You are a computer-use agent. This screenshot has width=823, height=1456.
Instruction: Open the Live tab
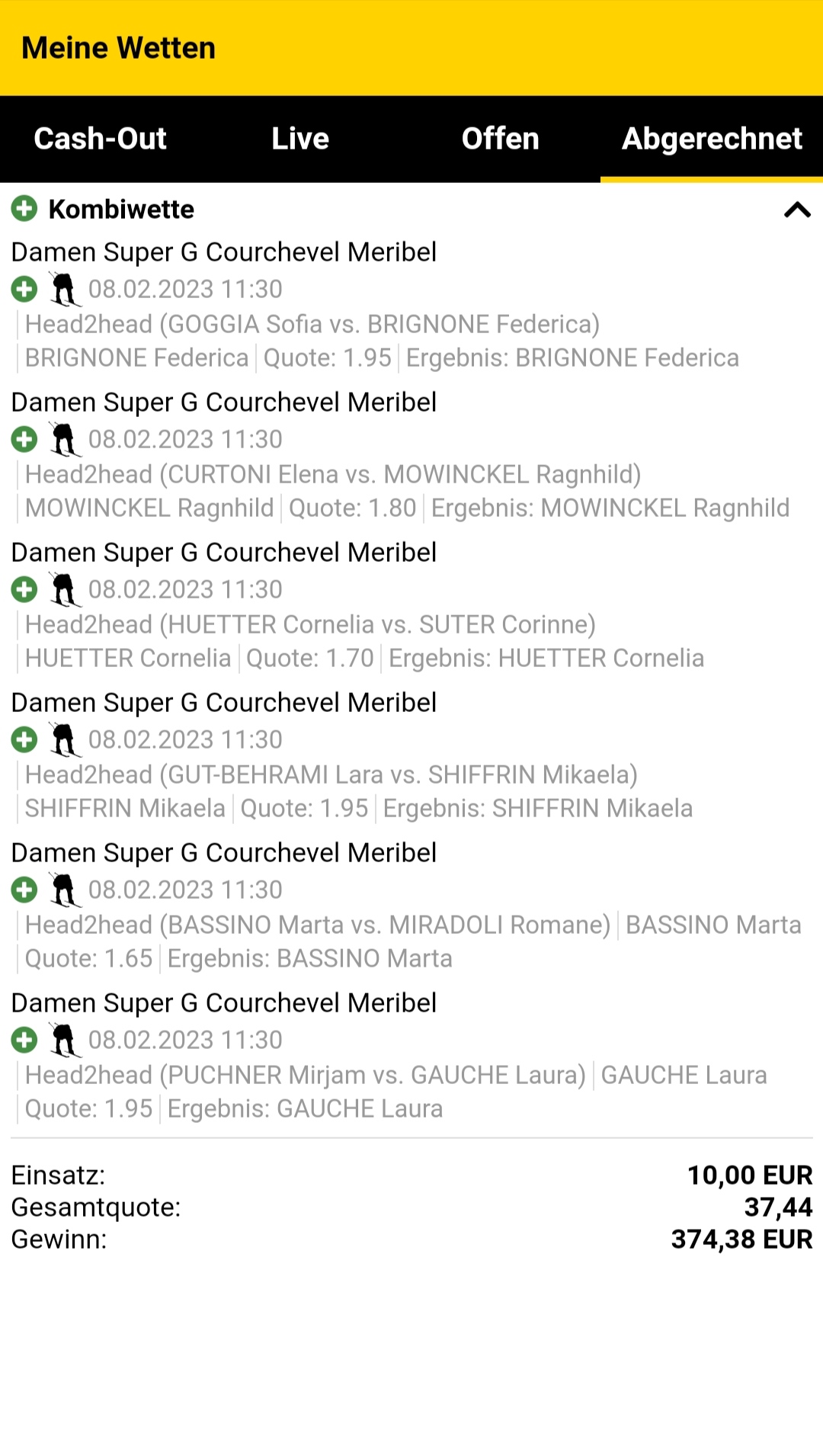click(300, 139)
